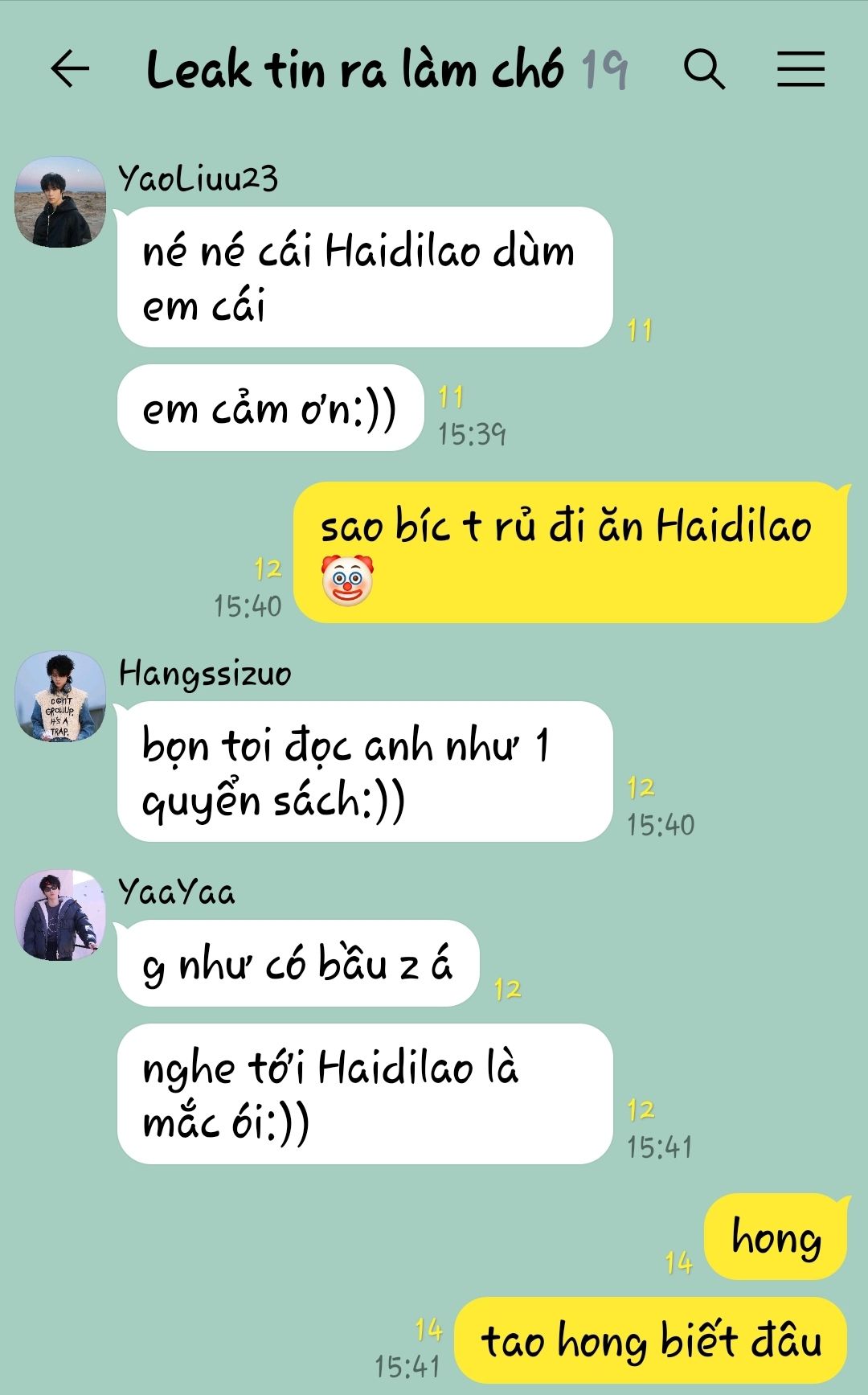
Task: Search messages in this chat
Action: 704,69
